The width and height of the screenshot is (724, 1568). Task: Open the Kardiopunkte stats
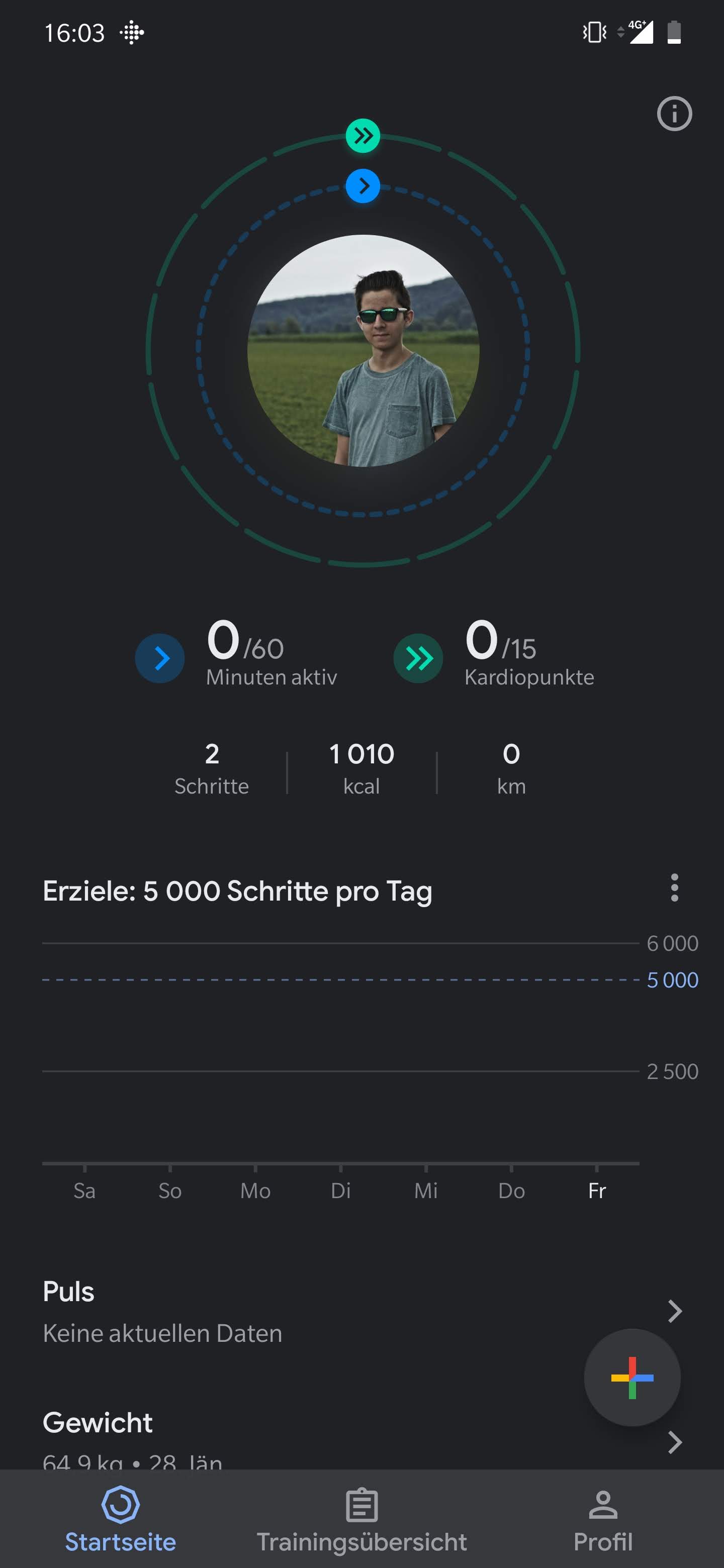pos(494,655)
